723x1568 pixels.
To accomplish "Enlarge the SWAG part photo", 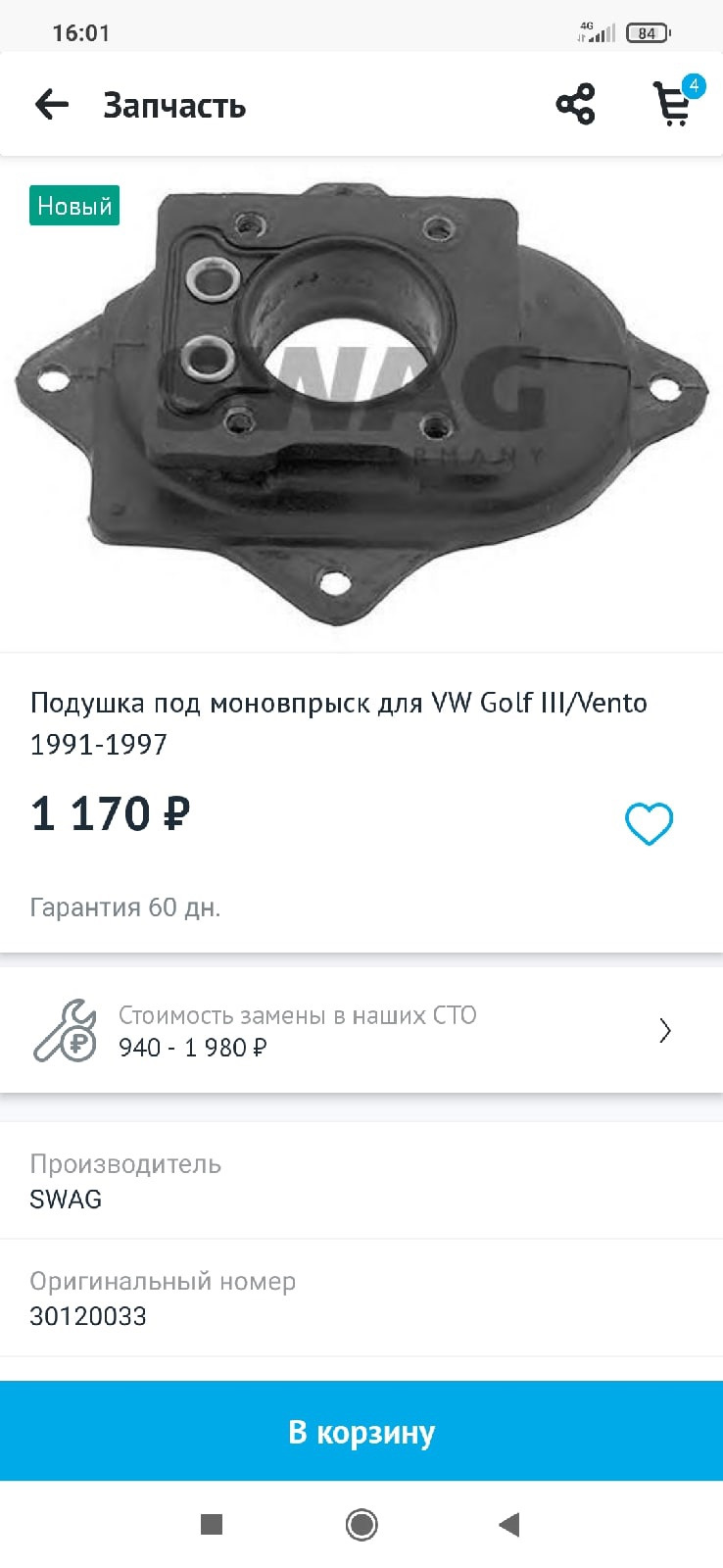I will [x=361, y=404].
